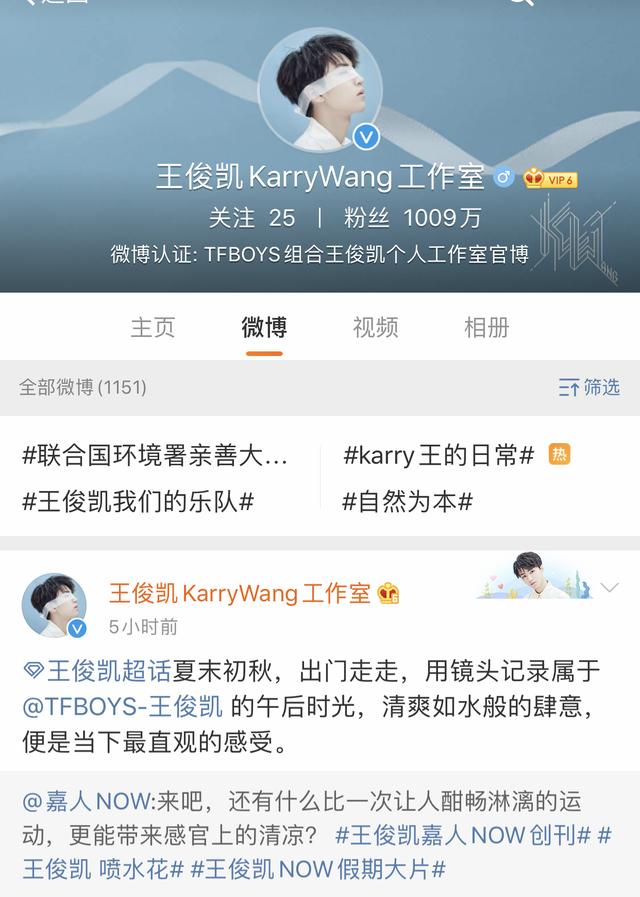This screenshot has width=640, height=897.
Task: Open @嘉人NOW mention in repost
Action: point(84,803)
